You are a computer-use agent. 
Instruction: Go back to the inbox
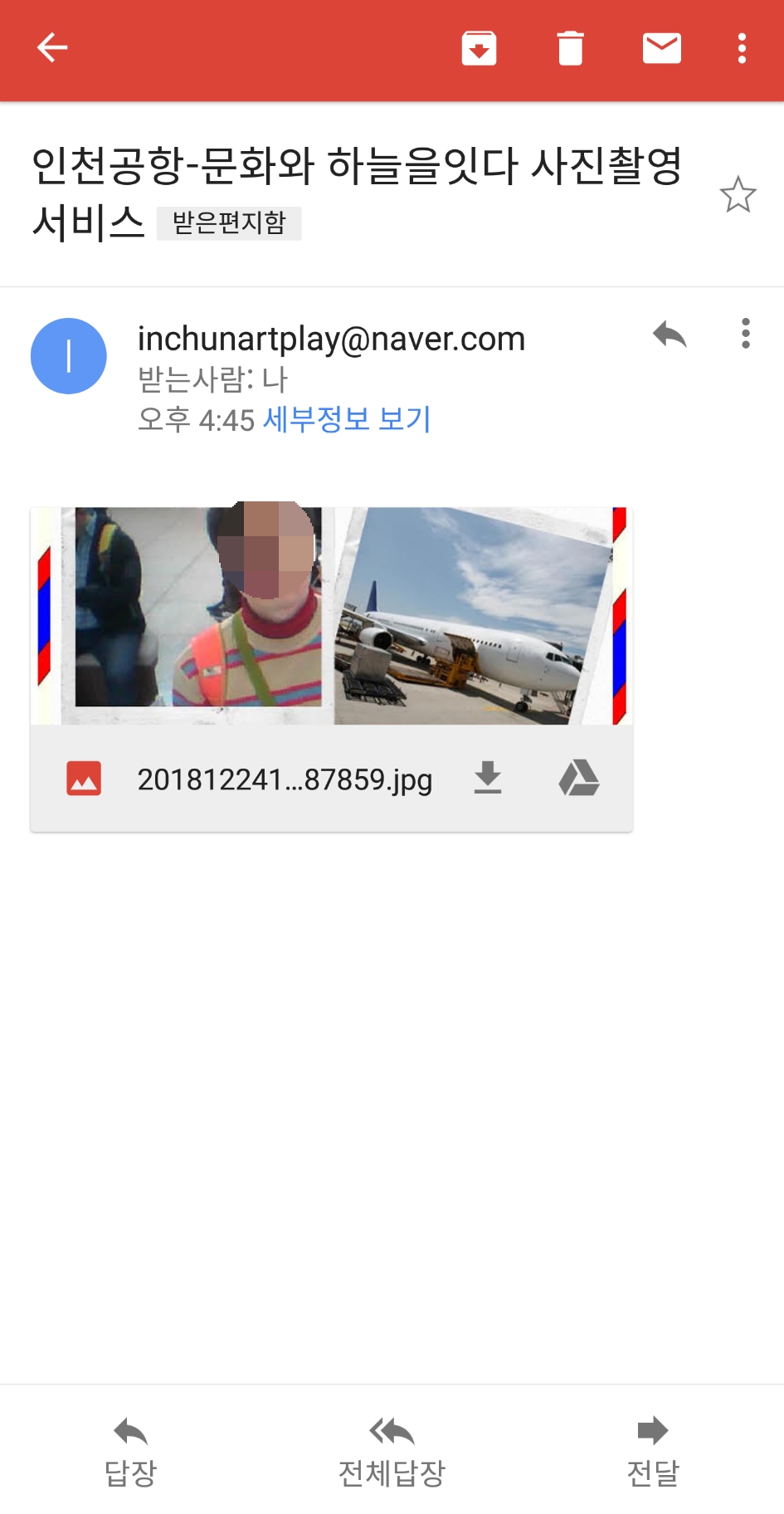coord(52,48)
